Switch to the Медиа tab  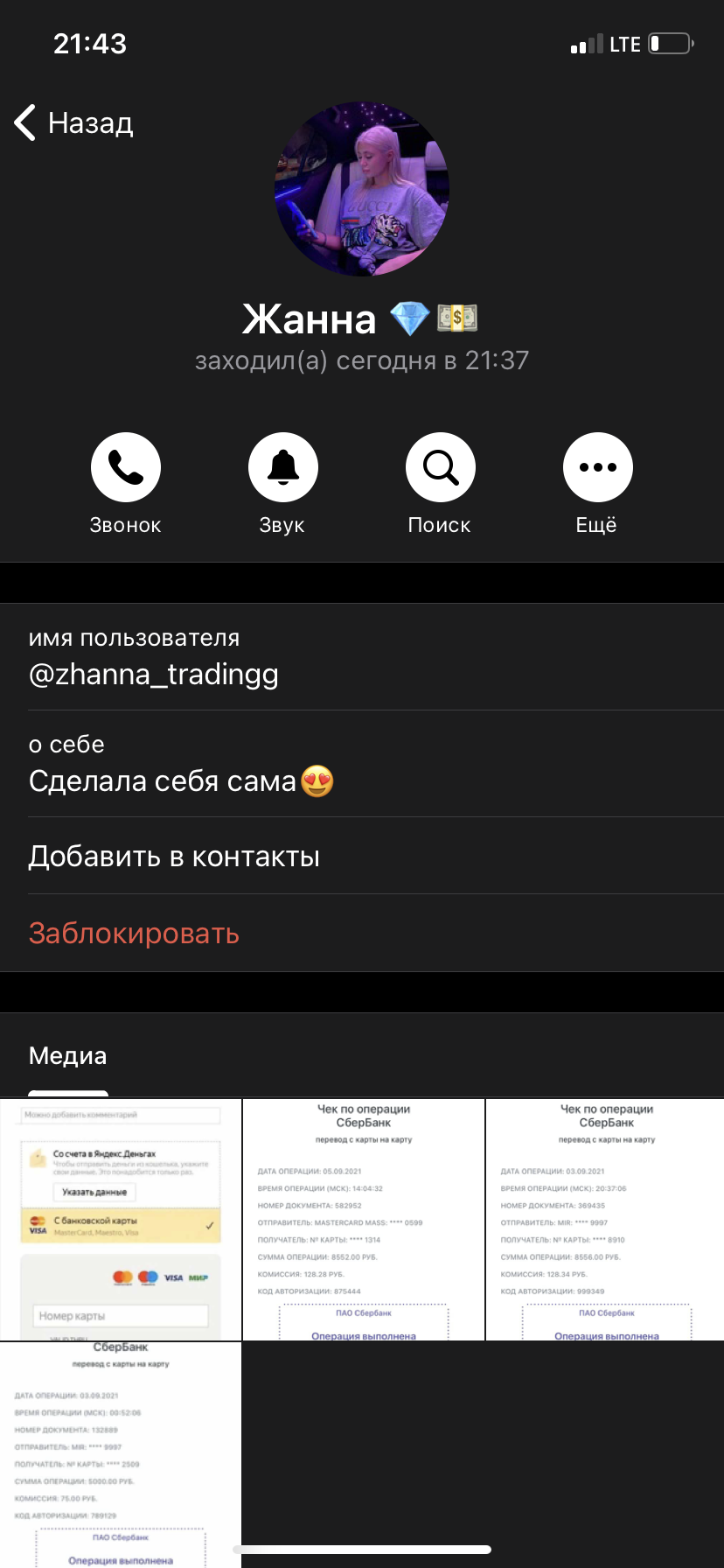68,1056
